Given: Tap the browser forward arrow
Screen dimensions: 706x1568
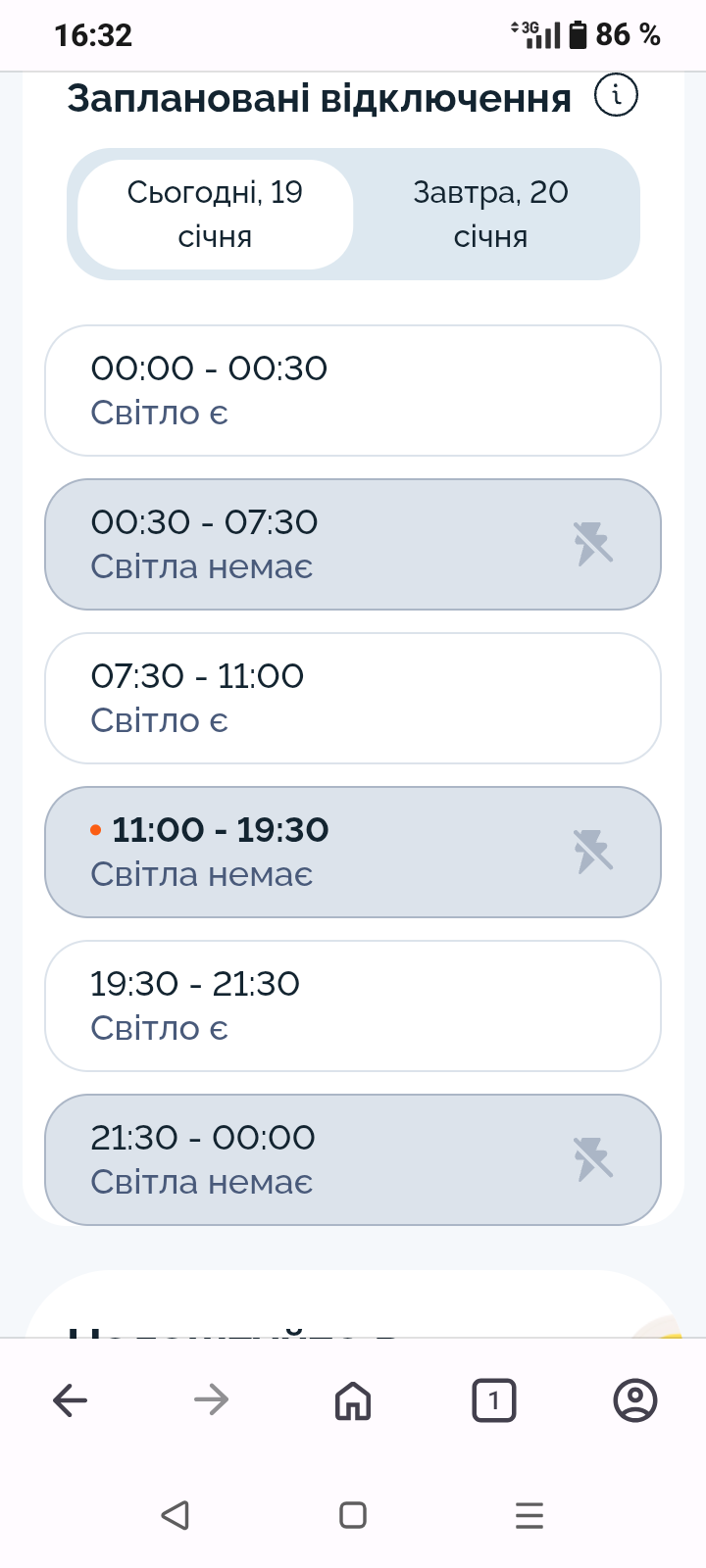Looking at the screenshot, I should click(x=211, y=1399).
